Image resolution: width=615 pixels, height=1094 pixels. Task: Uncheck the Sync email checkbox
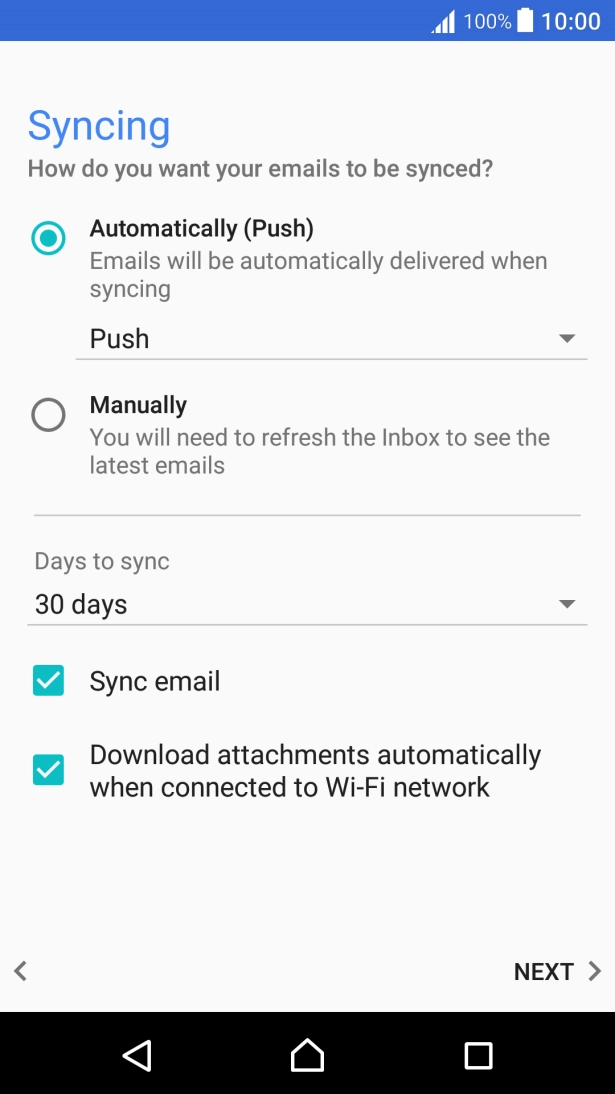pos(48,682)
